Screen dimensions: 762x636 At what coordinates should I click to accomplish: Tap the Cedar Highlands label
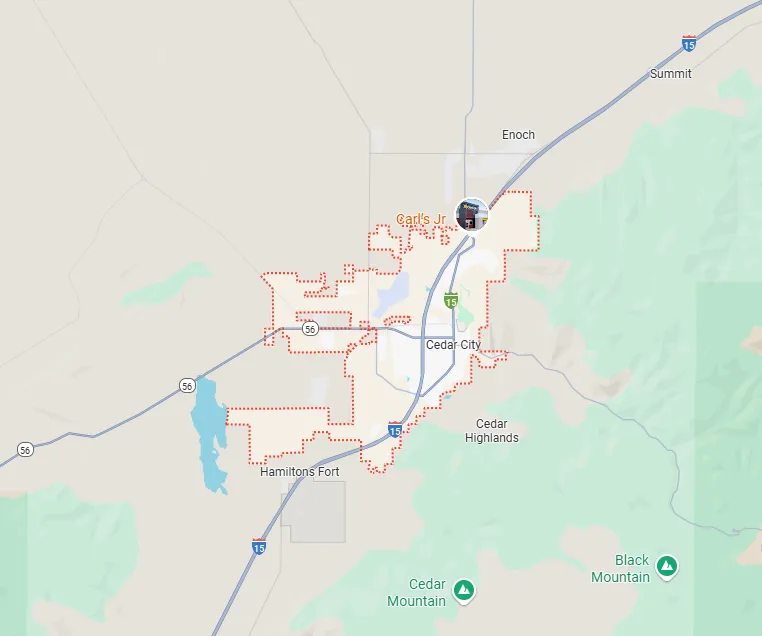[x=492, y=431]
